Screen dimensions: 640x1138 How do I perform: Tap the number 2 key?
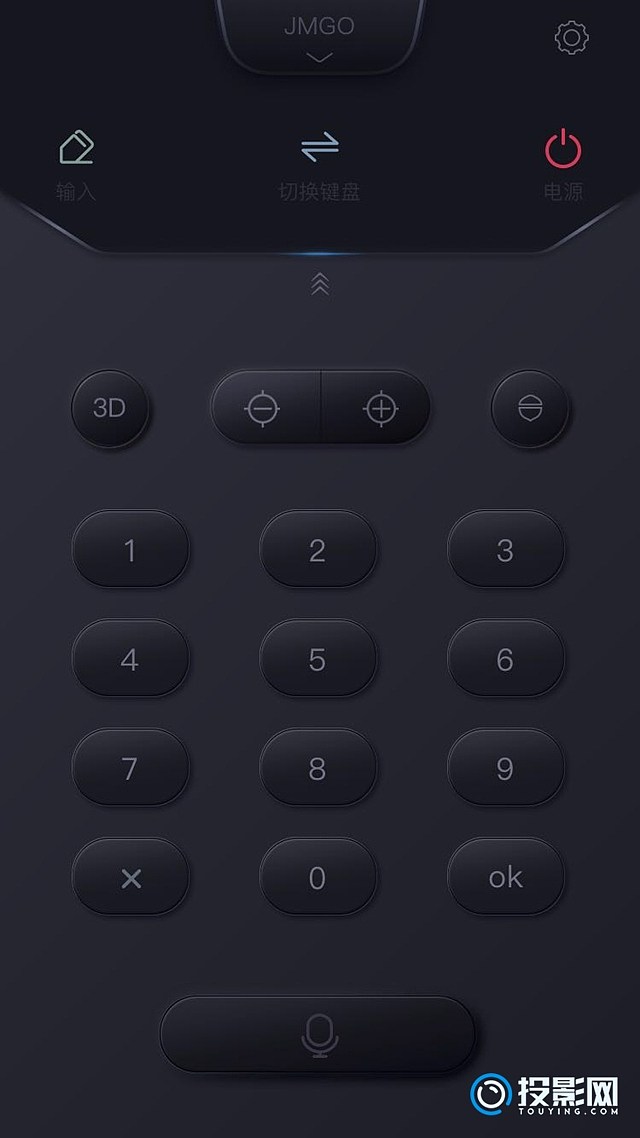[x=318, y=550]
